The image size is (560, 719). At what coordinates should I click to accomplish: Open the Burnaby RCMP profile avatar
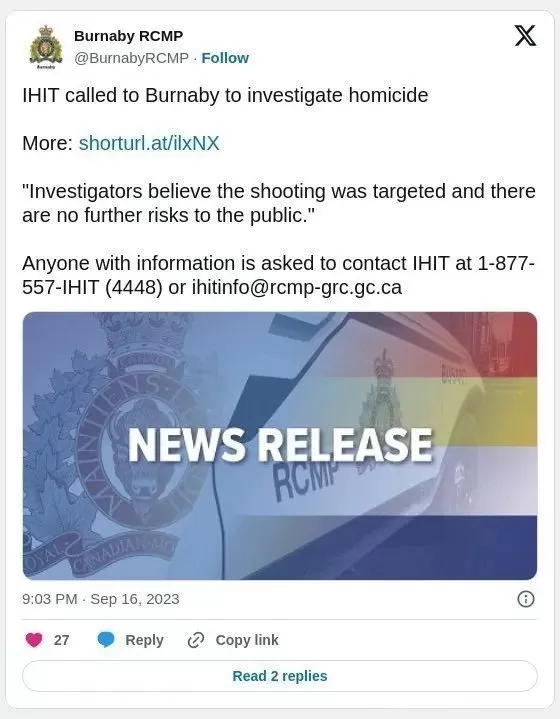pyautogui.click(x=46, y=48)
